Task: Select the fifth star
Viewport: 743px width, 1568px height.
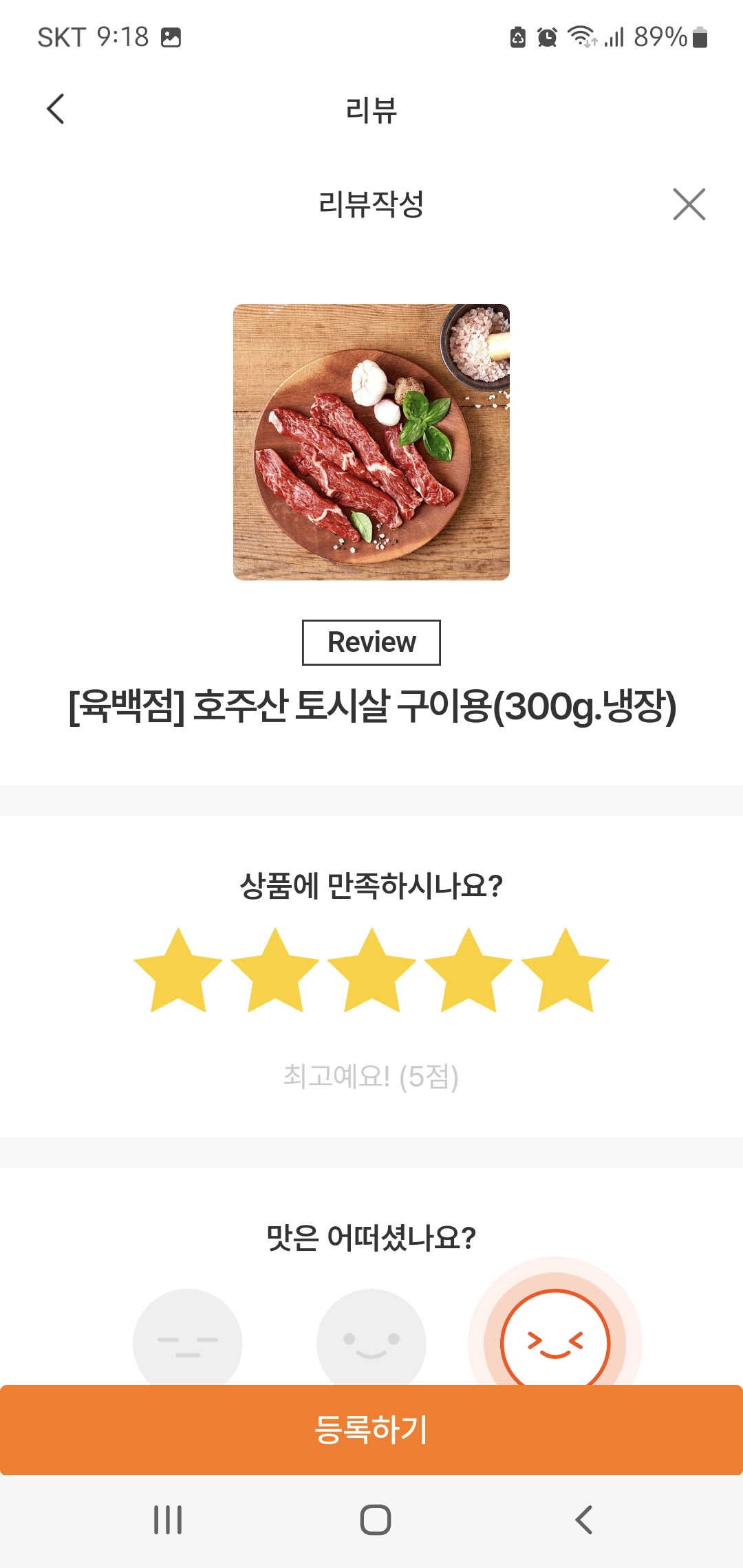Action: pos(566,970)
